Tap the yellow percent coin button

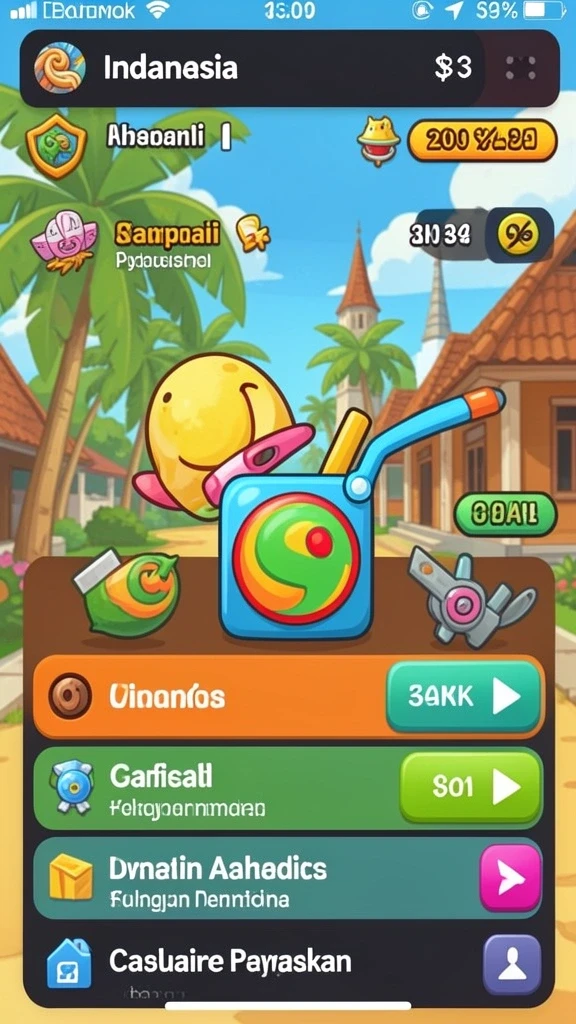click(519, 235)
